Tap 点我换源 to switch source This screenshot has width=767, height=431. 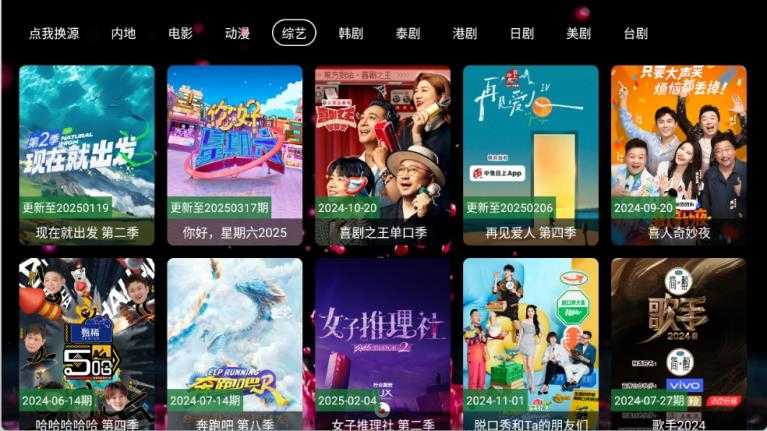click(x=54, y=33)
